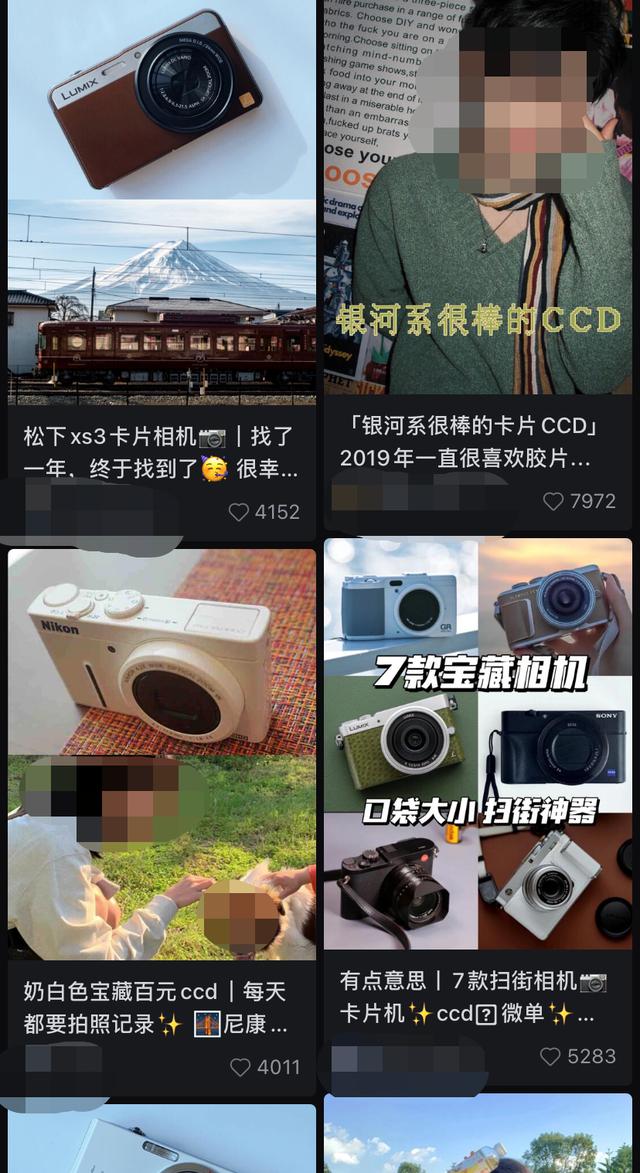Viewport: 640px width, 1173px height.
Task: Open the 银河系很棒的卡片CCD post
Action: [x=478, y=200]
